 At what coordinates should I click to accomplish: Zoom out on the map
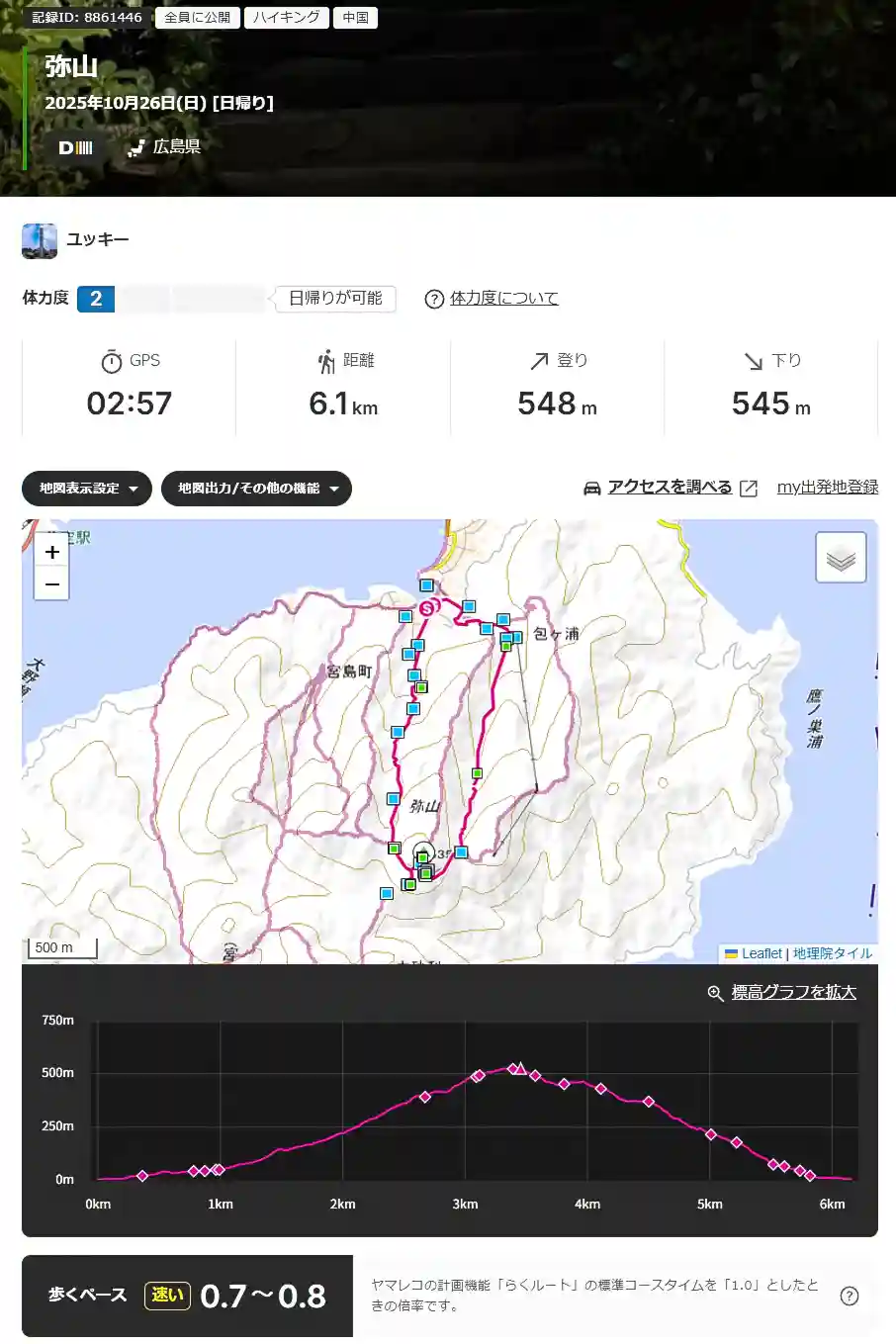pos(52,584)
